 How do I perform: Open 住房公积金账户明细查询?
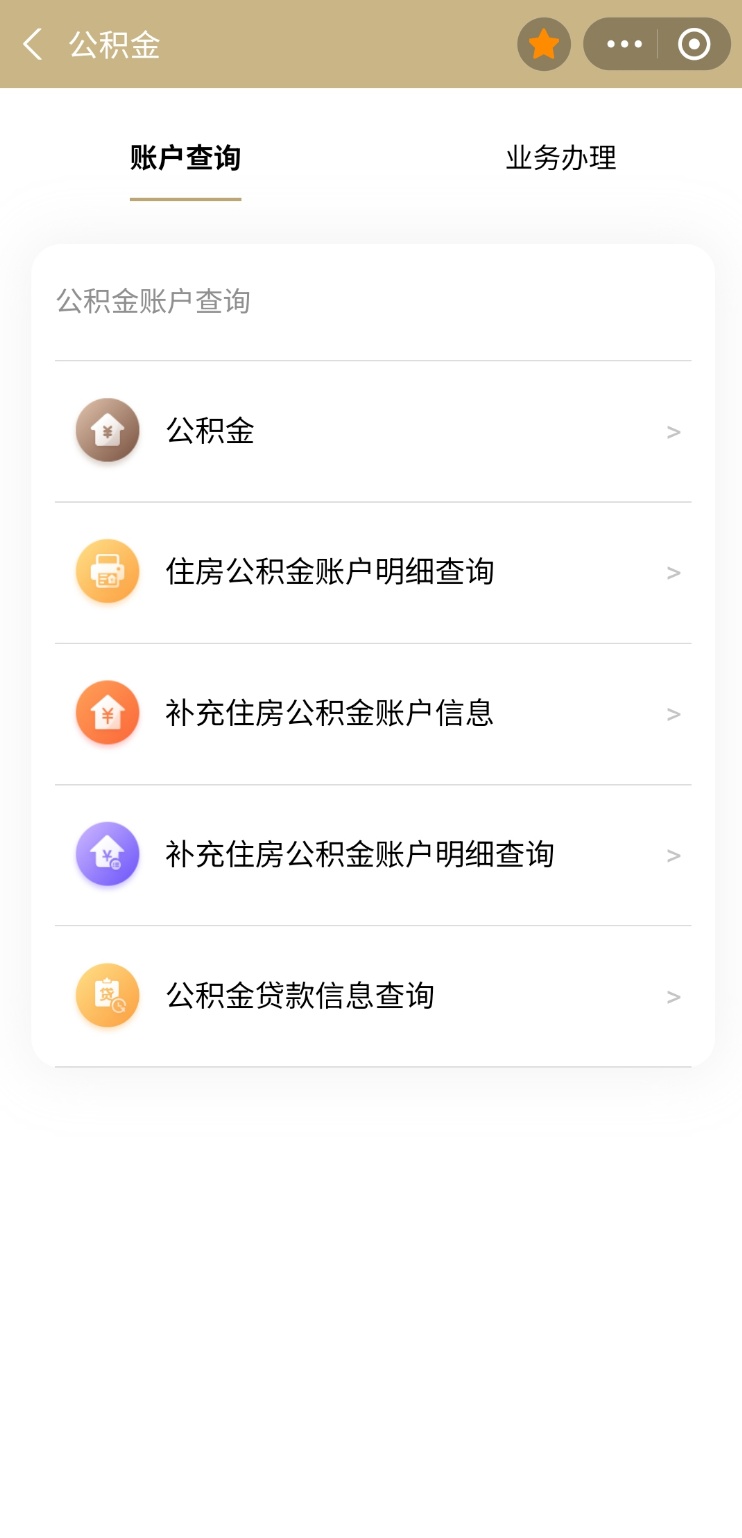pos(372,572)
